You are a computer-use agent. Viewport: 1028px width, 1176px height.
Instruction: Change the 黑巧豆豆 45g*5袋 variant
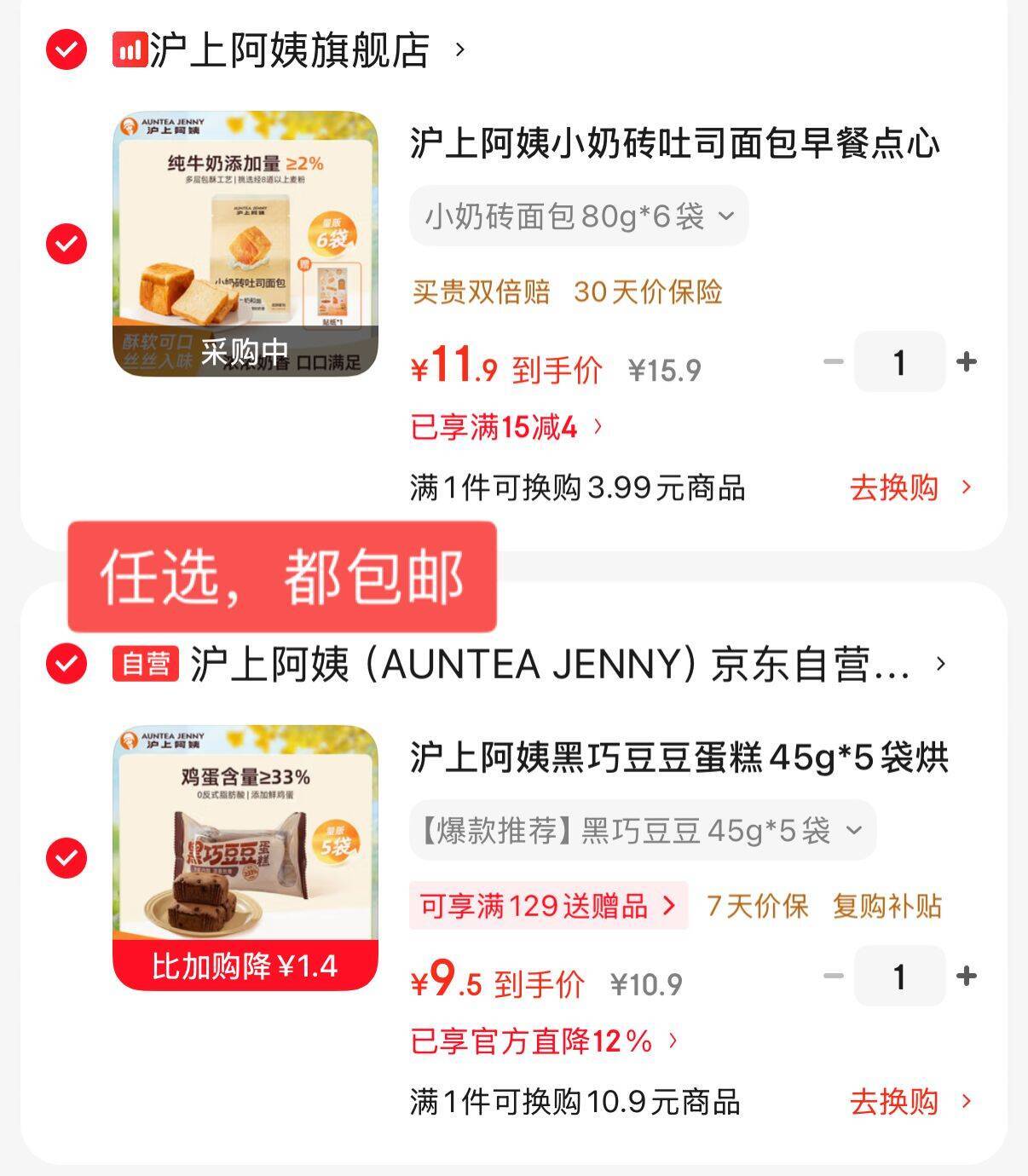click(x=642, y=830)
